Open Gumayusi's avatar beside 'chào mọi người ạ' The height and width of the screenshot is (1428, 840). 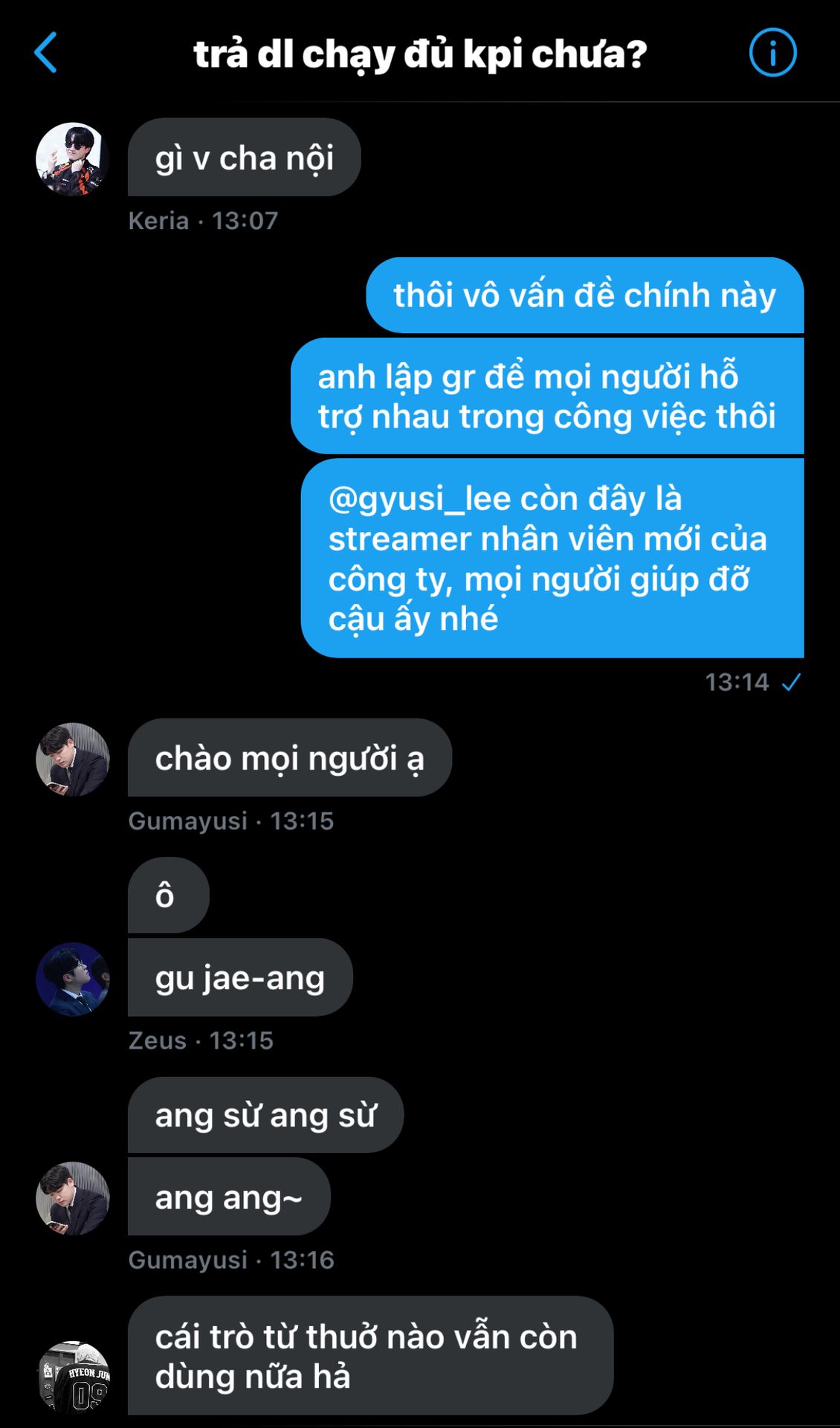click(x=73, y=759)
